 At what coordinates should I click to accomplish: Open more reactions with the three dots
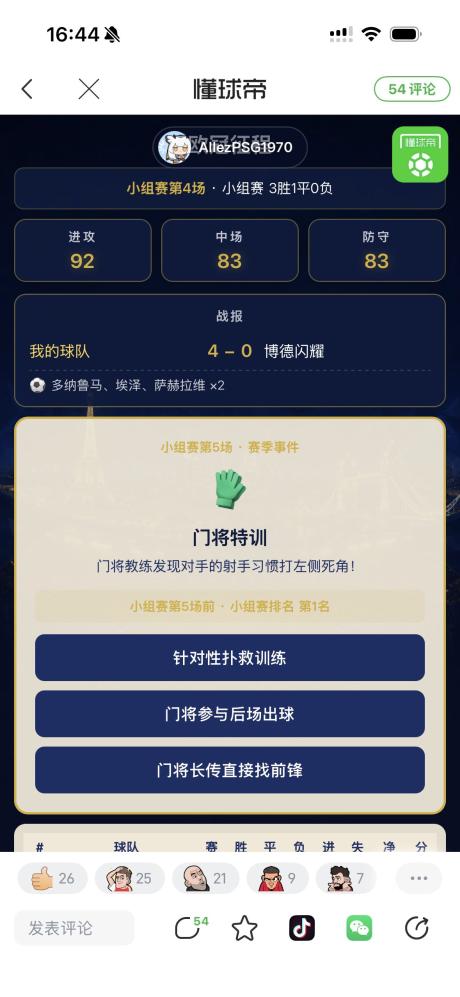point(419,878)
